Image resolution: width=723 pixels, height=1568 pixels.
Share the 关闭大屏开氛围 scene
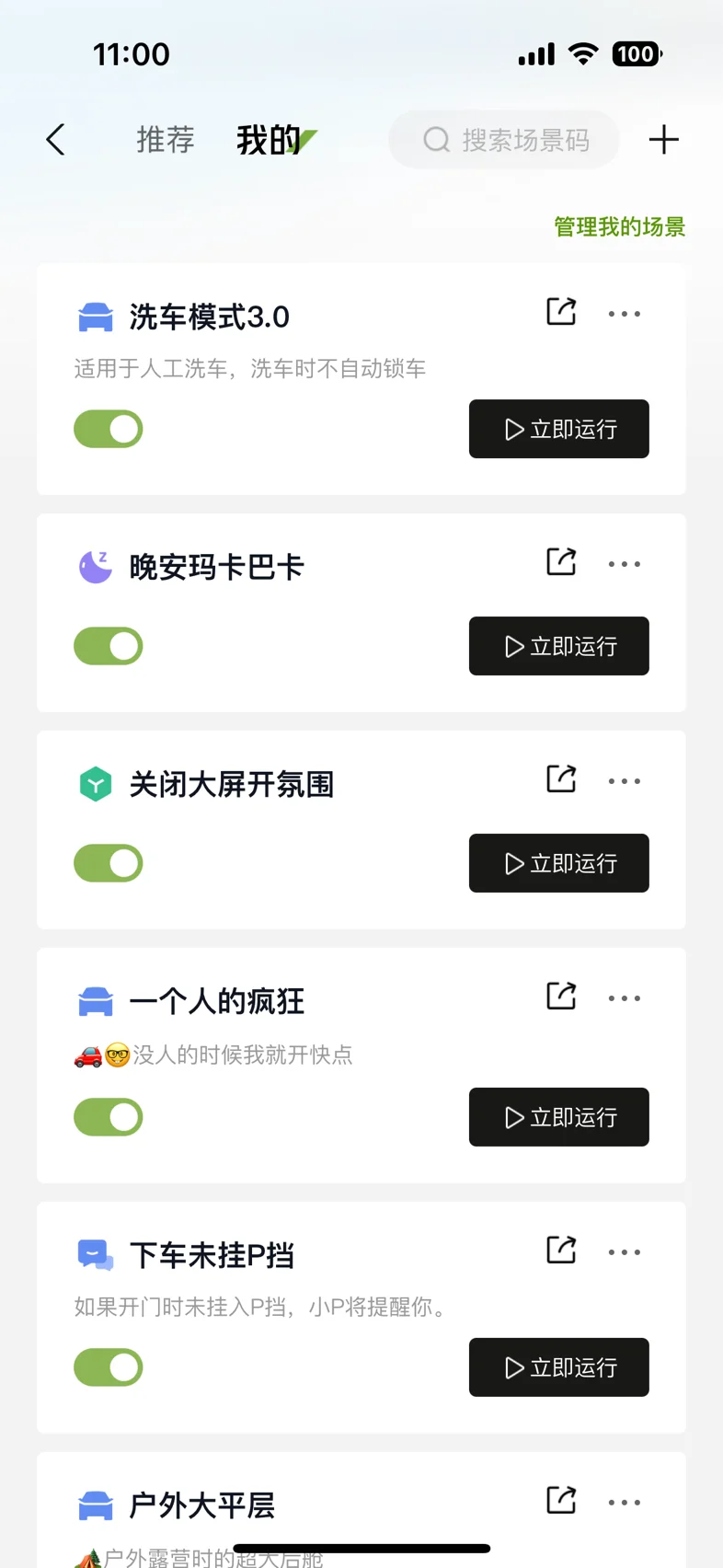(561, 779)
